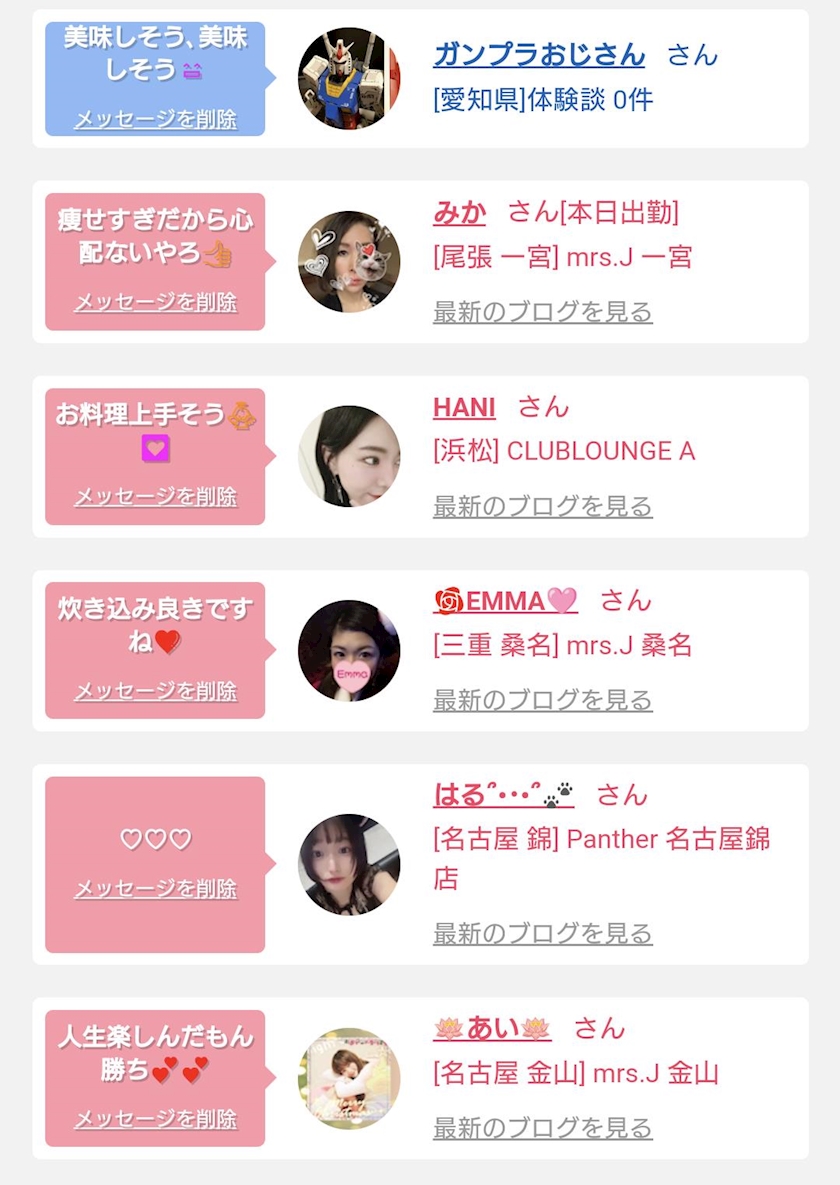Delete the three hearts message
840x1185 pixels.
coord(155,888)
